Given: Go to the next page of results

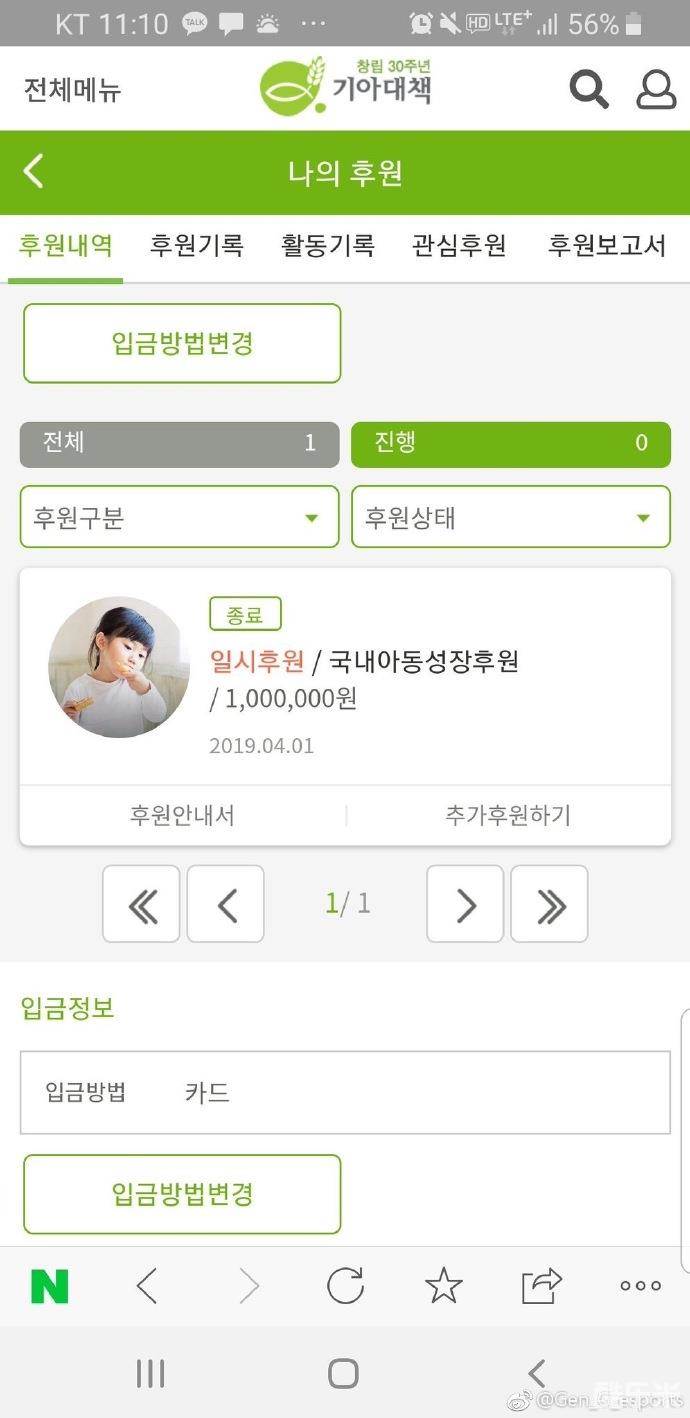Looking at the screenshot, I should tap(465, 904).
